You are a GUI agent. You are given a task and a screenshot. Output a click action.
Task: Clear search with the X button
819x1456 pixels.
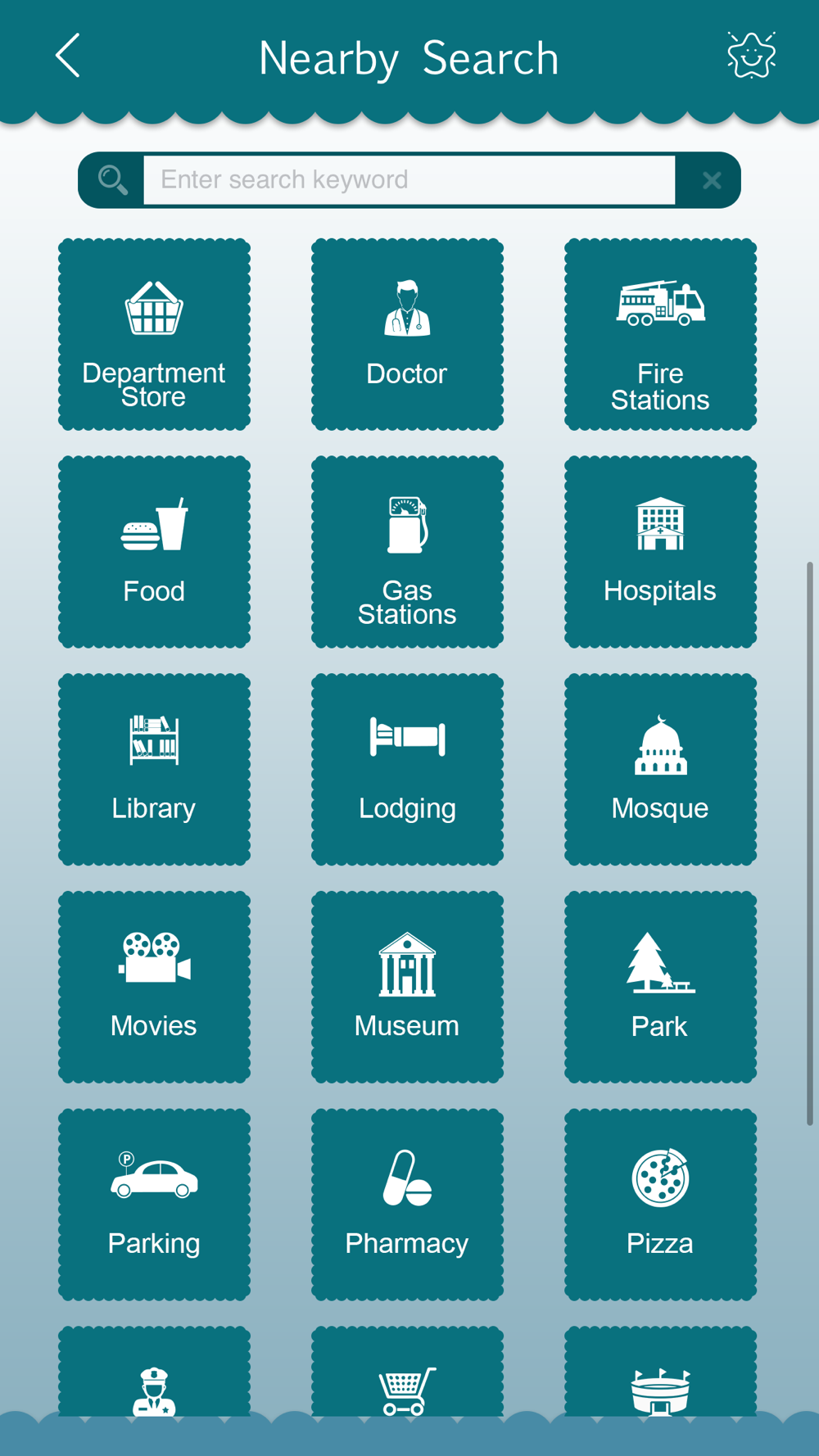[x=712, y=180]
